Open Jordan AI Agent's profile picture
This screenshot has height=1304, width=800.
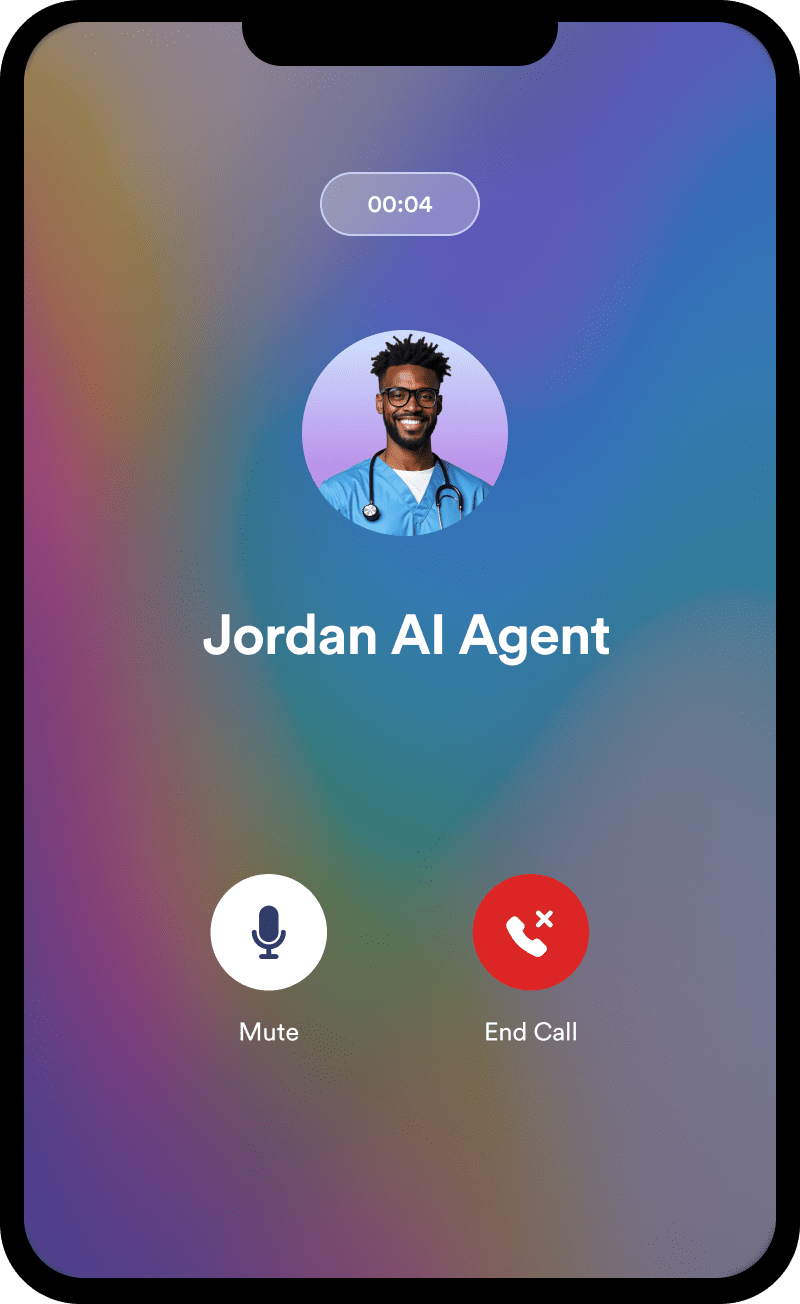tap(404, 434)
